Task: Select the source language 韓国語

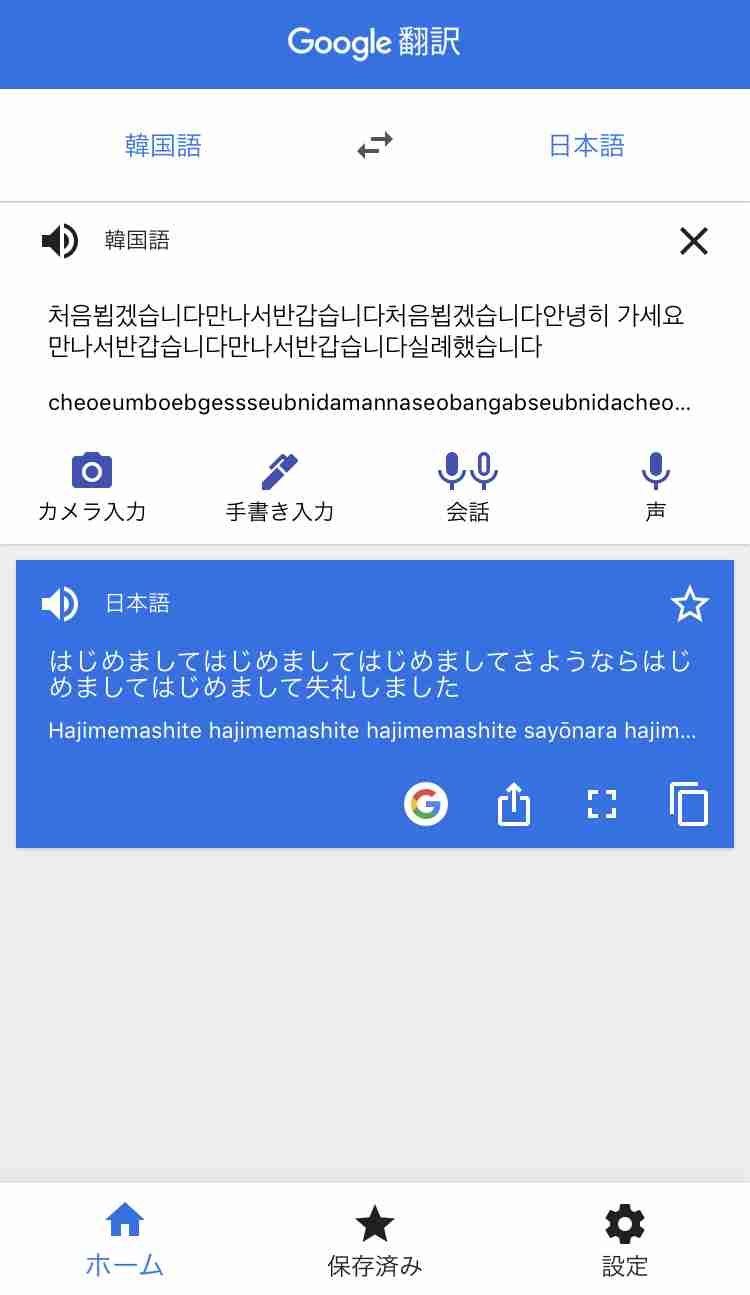Action: click(x=163, y=146)
